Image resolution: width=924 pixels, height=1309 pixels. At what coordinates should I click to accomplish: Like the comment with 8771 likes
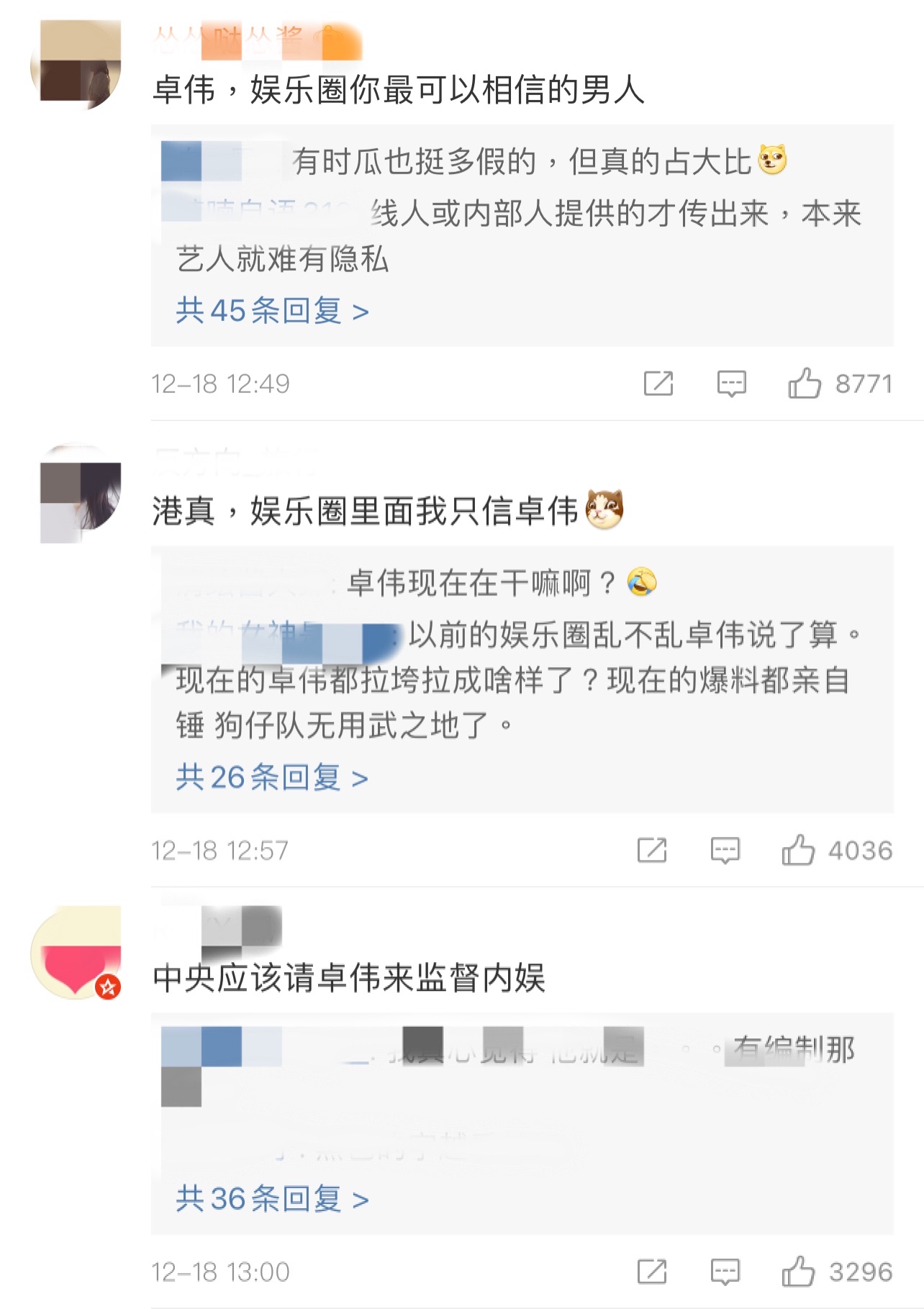tap(805, 383)
